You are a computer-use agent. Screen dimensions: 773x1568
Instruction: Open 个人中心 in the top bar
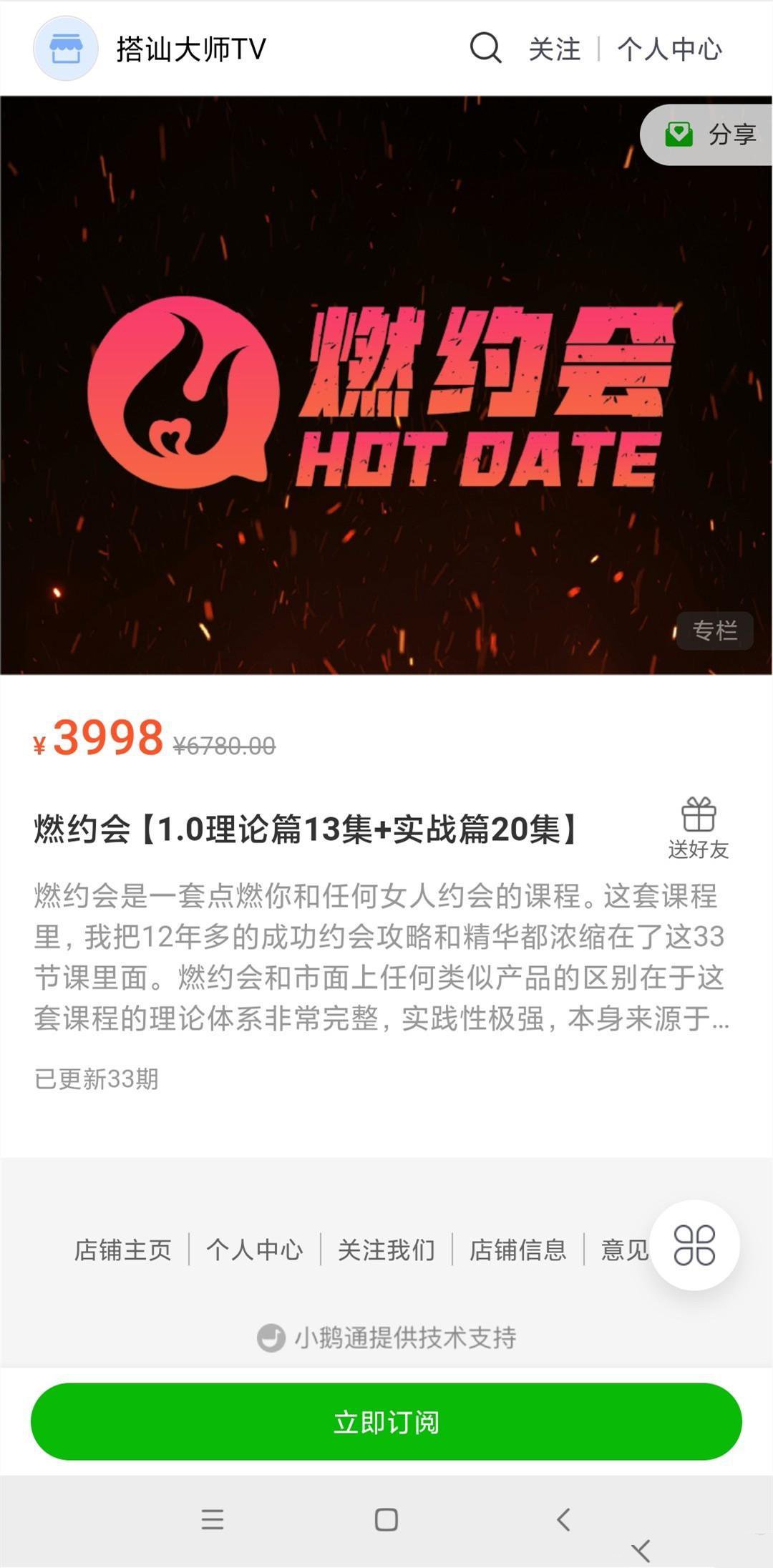tap(669, 49)
